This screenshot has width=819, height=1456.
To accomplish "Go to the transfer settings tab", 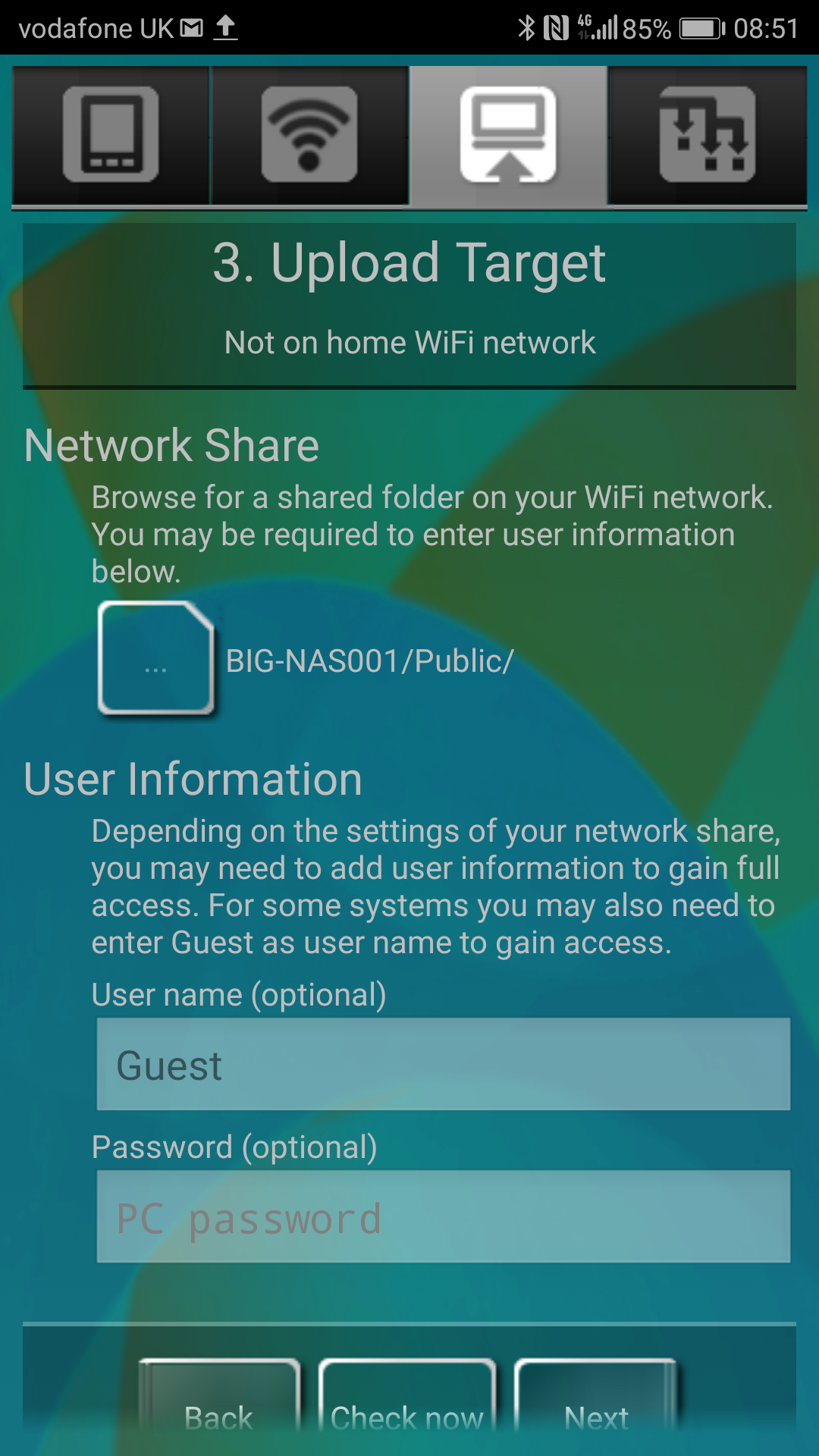I will [x=708, y=135].
